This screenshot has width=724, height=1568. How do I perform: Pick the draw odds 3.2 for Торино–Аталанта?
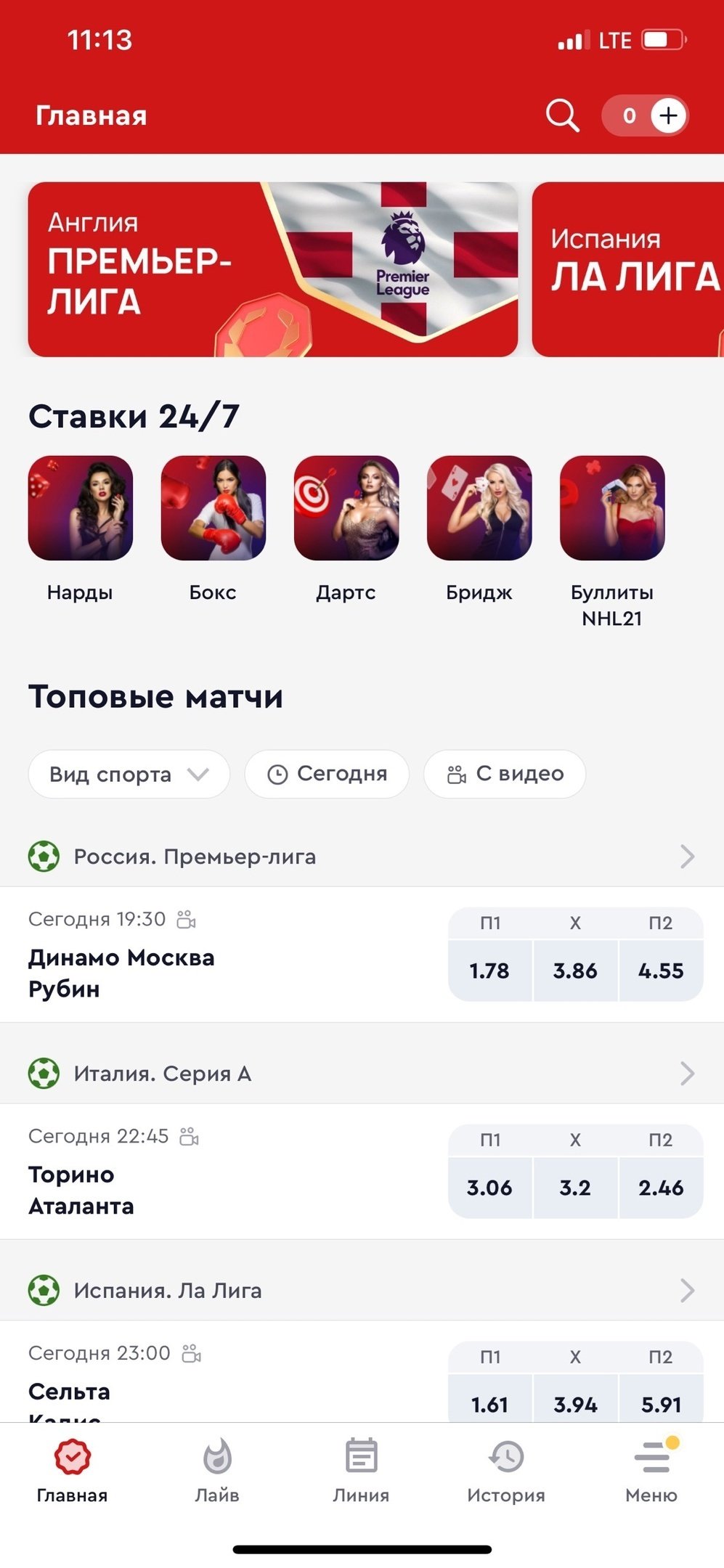pyautogui.click(x=575, y=1188)
